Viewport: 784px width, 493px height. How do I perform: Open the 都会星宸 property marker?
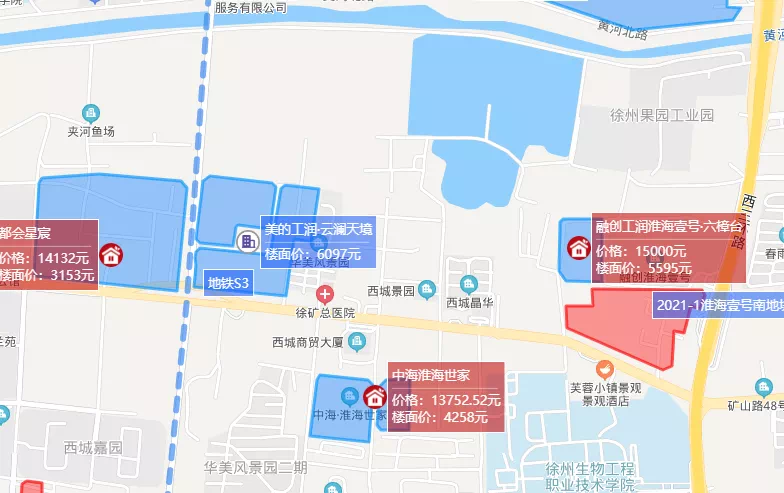coord(110,254)
